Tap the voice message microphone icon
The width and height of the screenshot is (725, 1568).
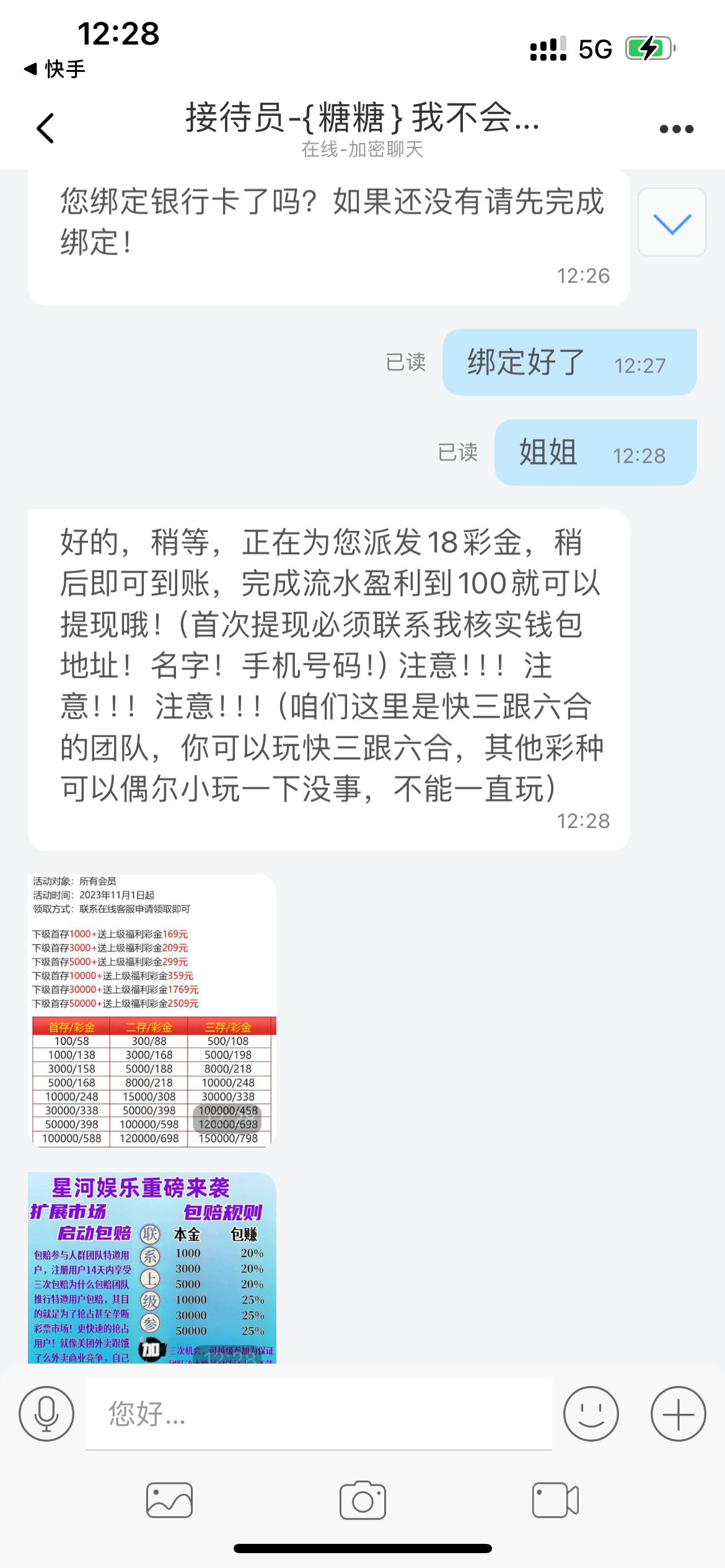pyautogui.click(x=46, y=1414)
